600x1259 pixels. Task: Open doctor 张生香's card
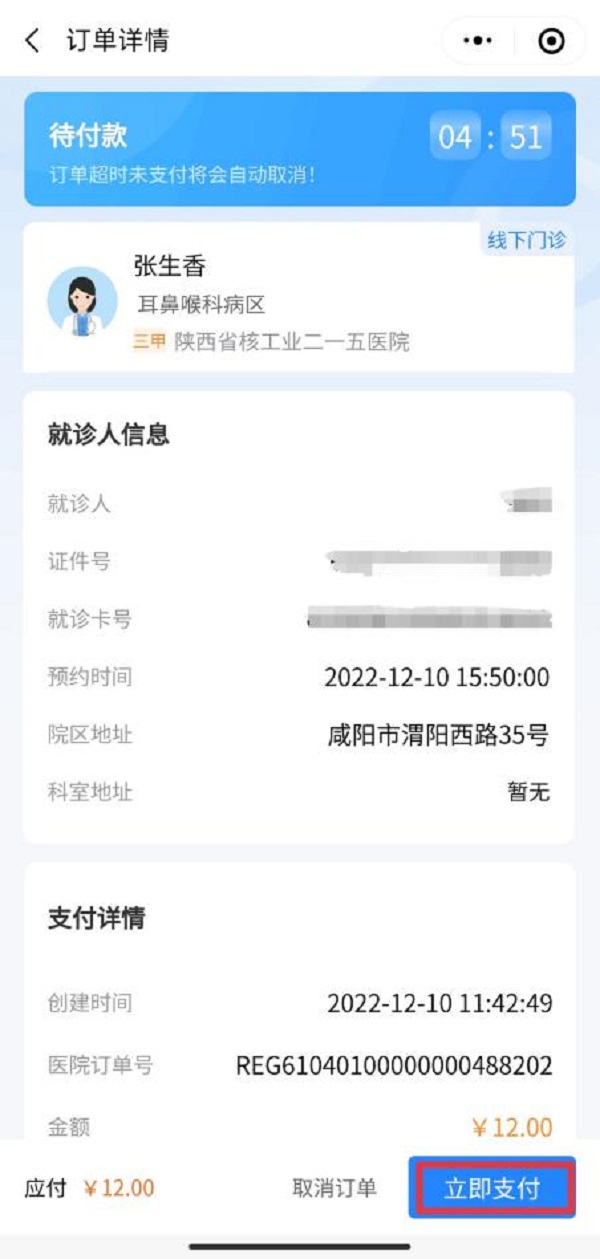[298, 298]
